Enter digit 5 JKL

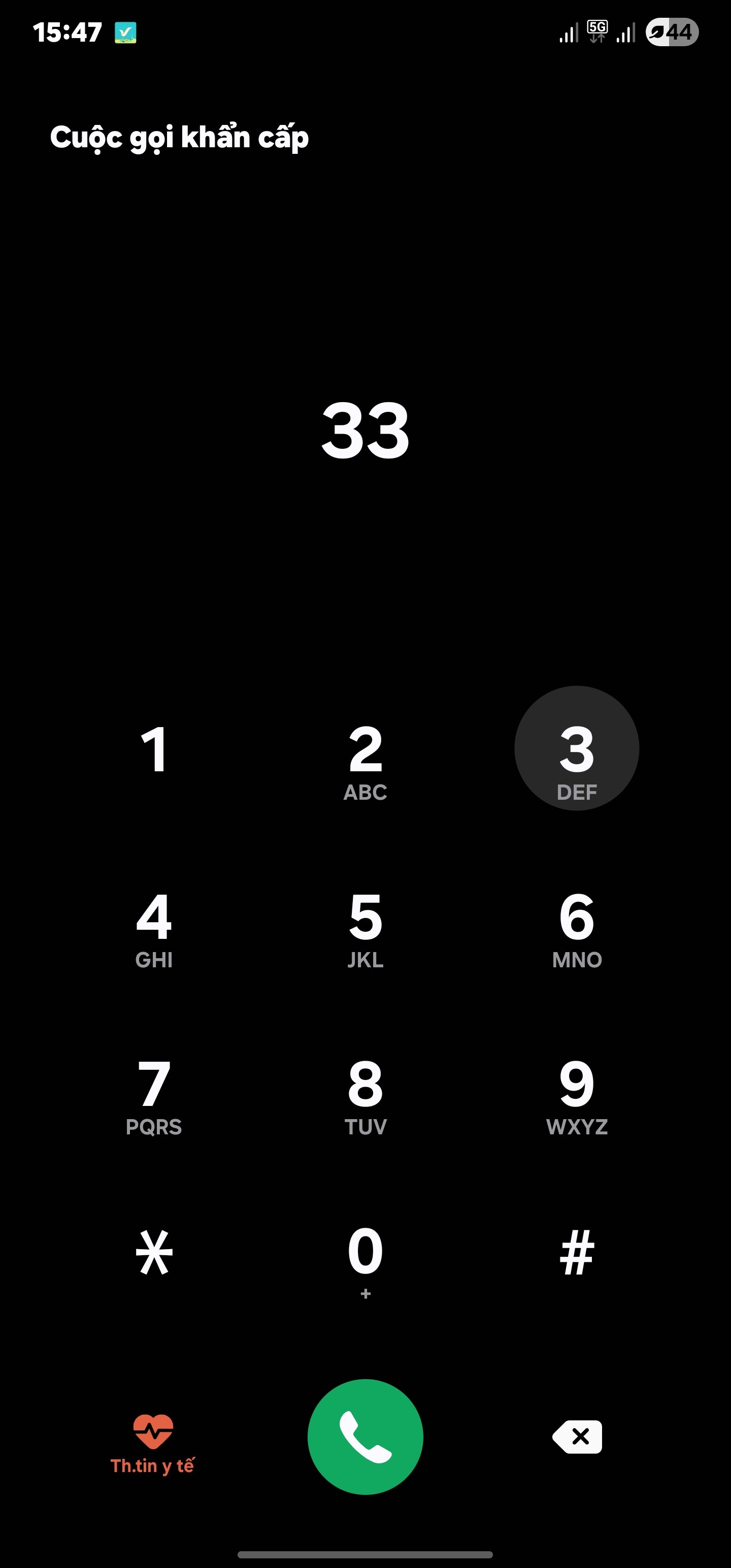point(365,916)
